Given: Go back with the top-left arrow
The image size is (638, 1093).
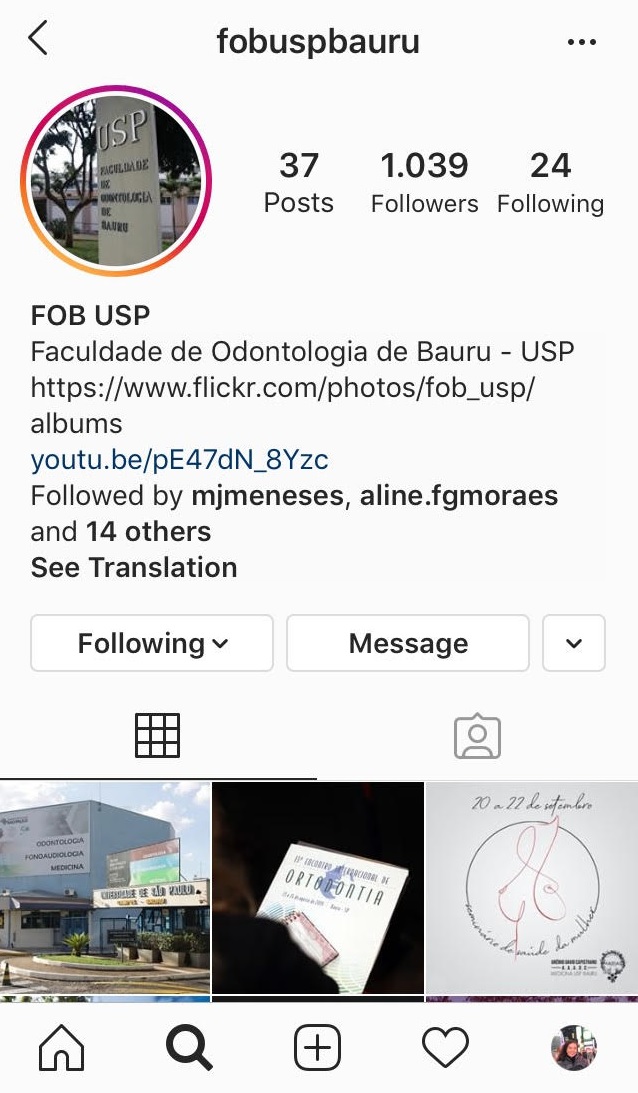Looking at the screenshot, I should pyautogui.click(x=38, y=40).
